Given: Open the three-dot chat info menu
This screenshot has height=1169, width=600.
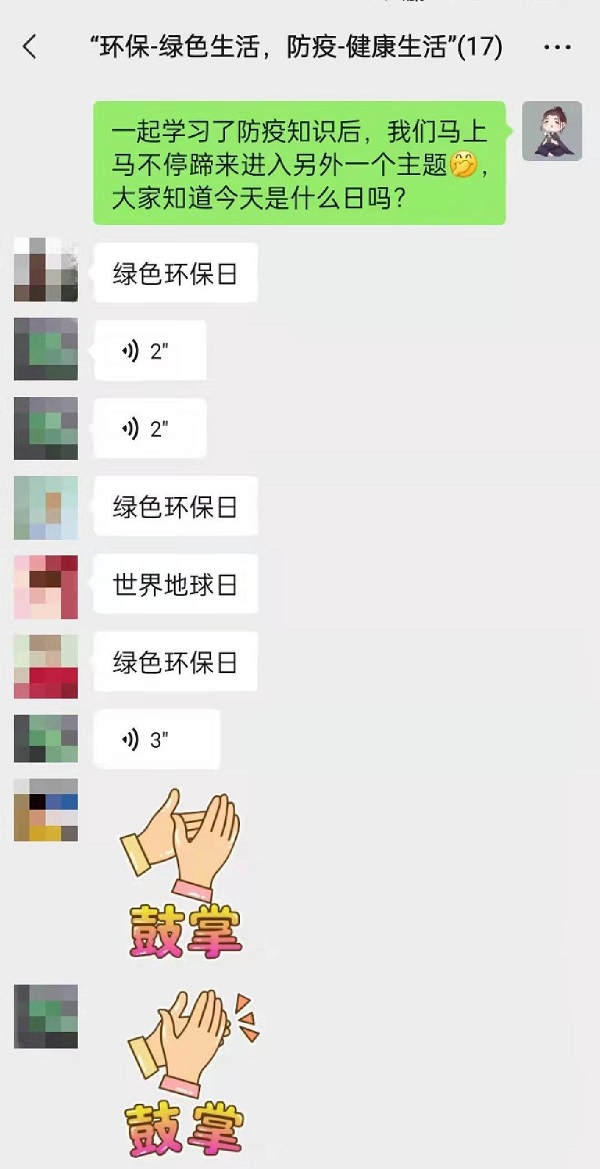Looking at the screenshot, I should 558,48.
